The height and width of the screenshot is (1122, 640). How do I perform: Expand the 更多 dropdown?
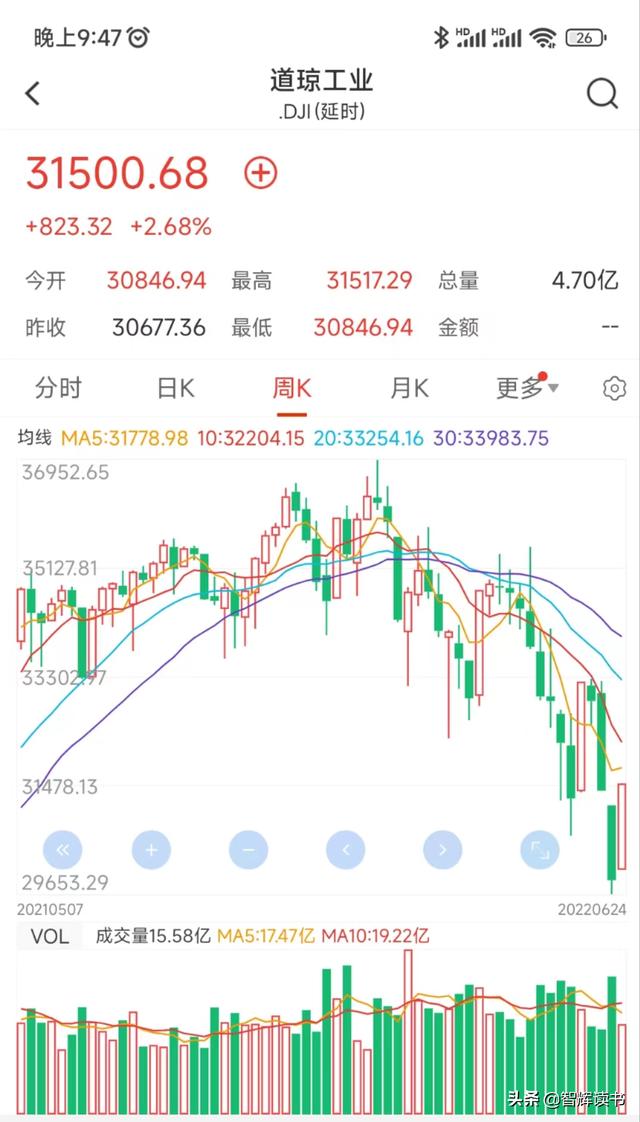click(x=528, y=389)
